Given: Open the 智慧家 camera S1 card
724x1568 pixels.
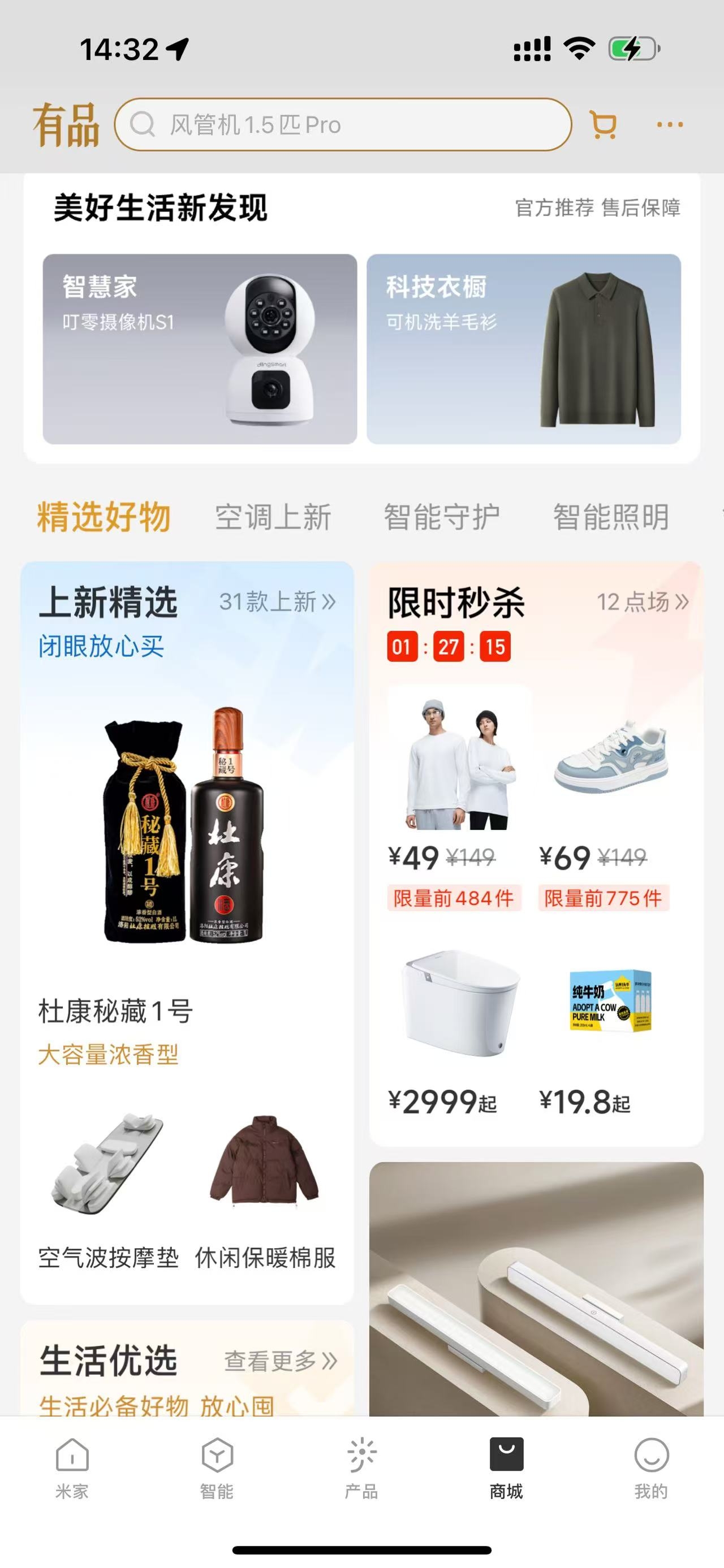Looking at the screenshot, I should click(x=200, y=349).
